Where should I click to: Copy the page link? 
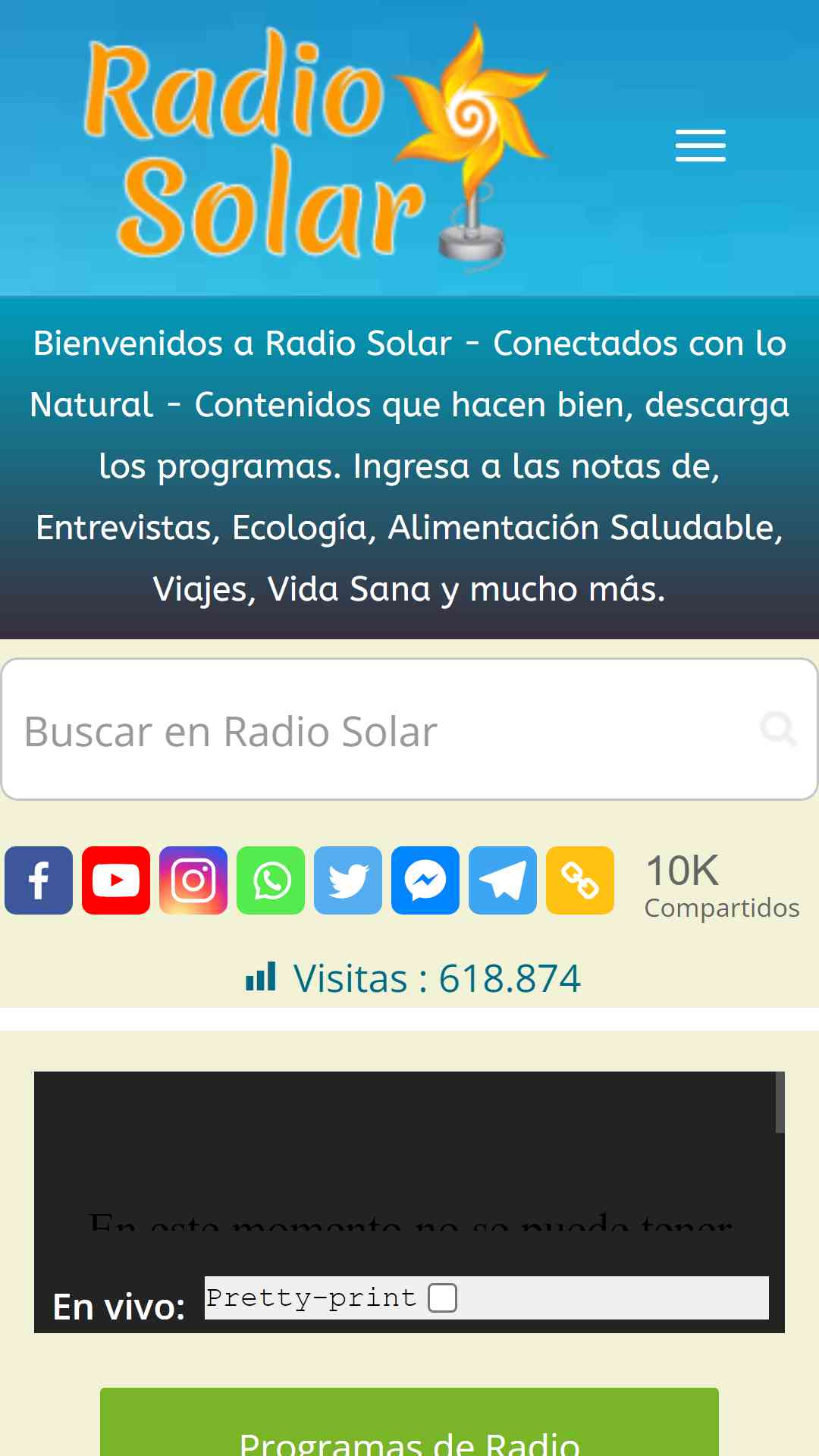[x=580, y=880]
